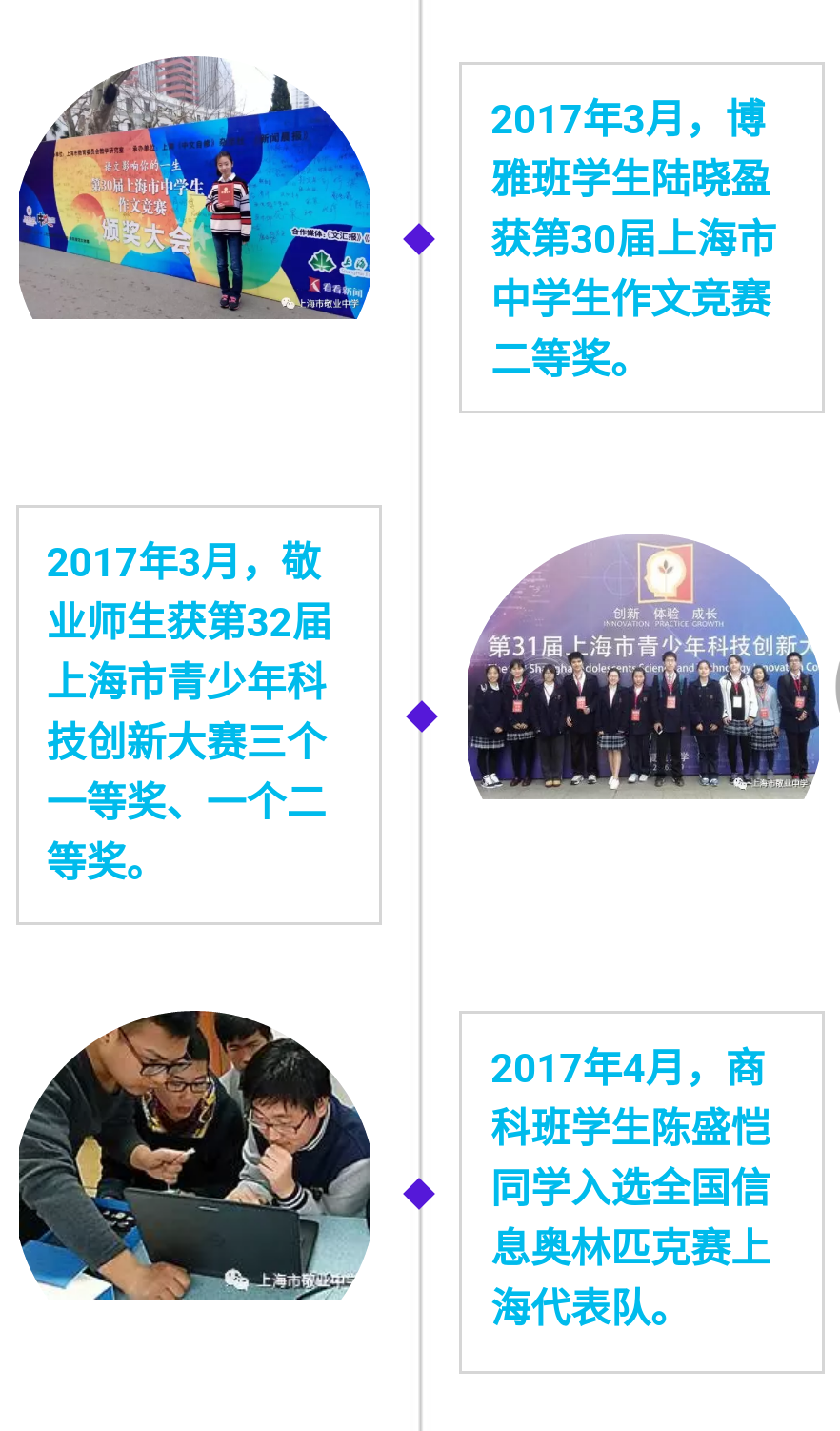This screenshot has width=840, height=1431.
Task: View the science innovation contest group photo
Action: pyautogui.click(x=643, y=666)
